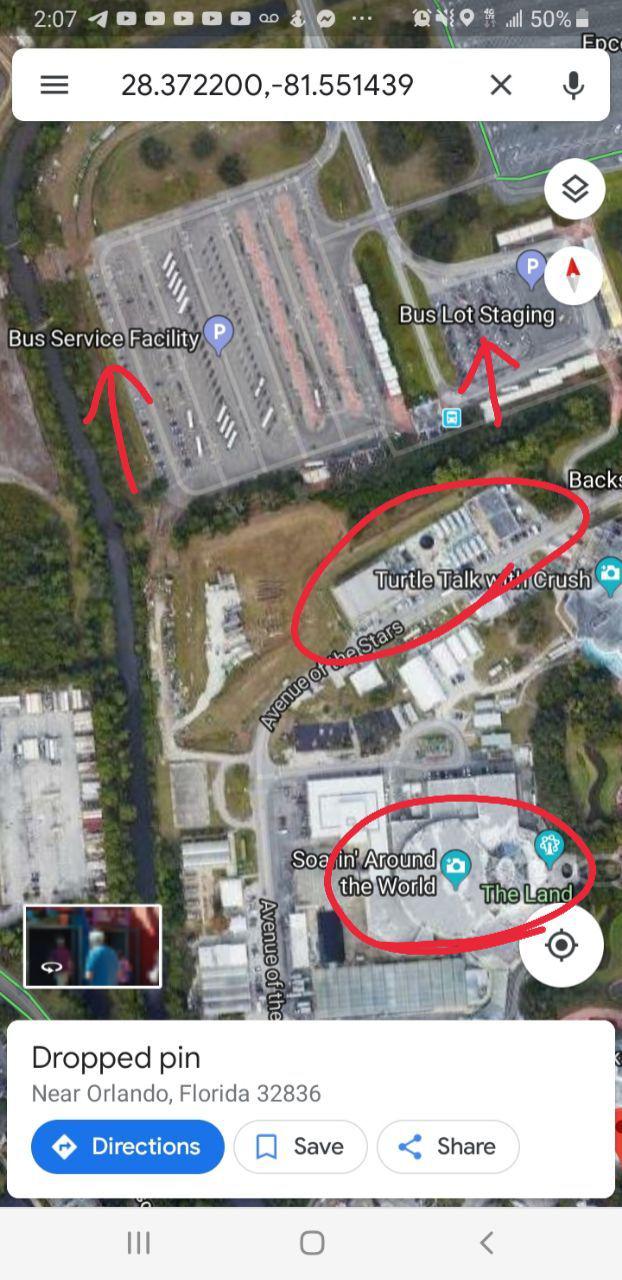Screen dimensions: 622x1280
Task: Open the Street View thumbnail
Action: [92, 946]
